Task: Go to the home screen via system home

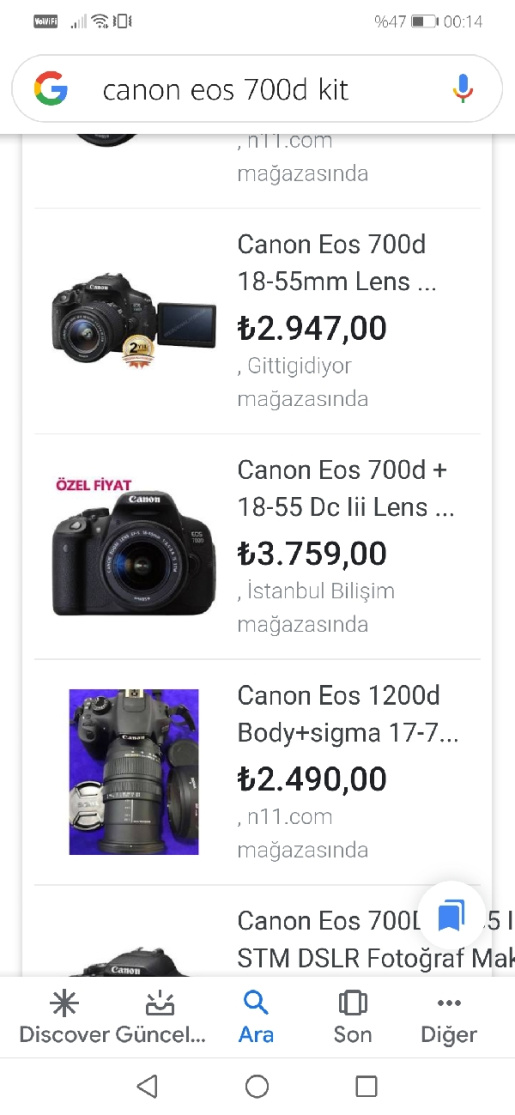Action: (257, 1086)
